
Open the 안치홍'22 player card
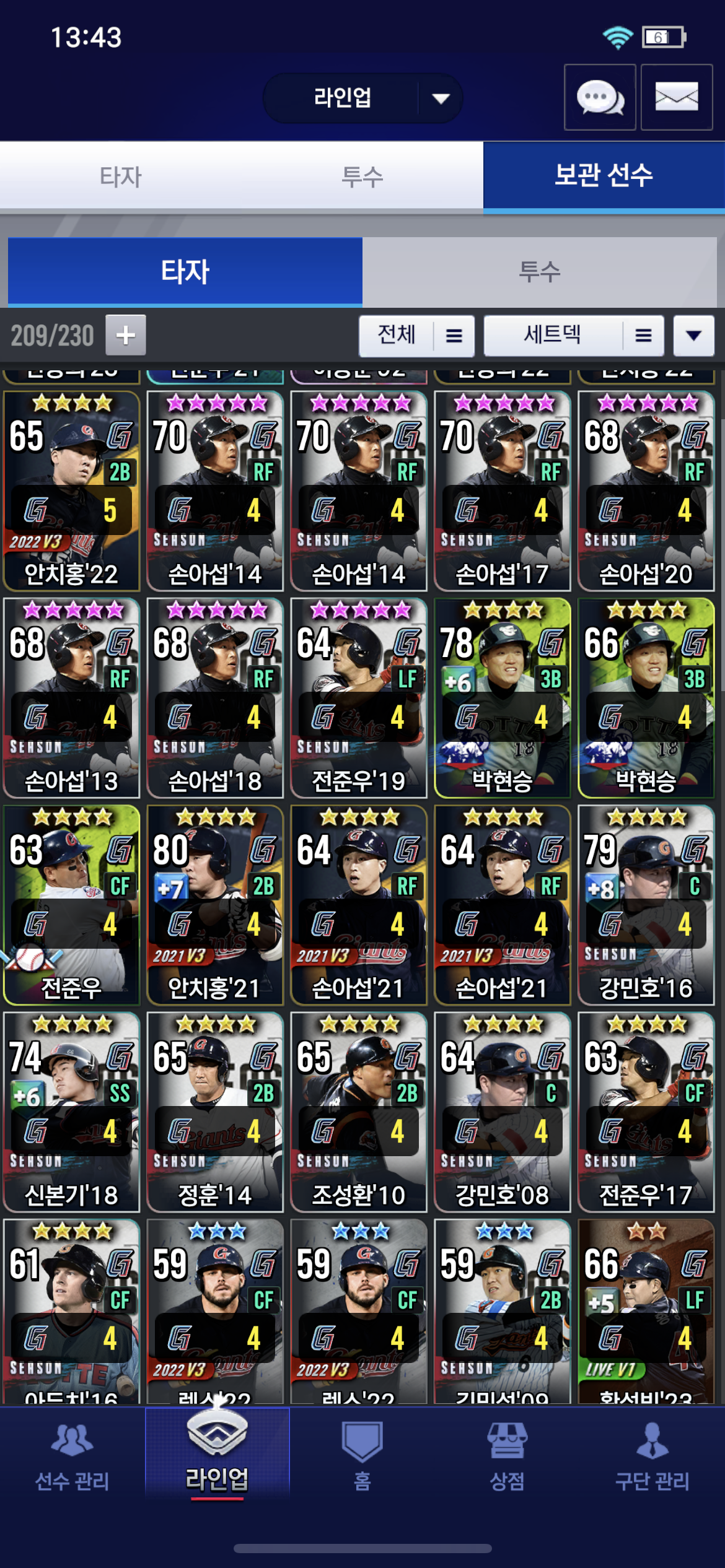pos(72,490)
